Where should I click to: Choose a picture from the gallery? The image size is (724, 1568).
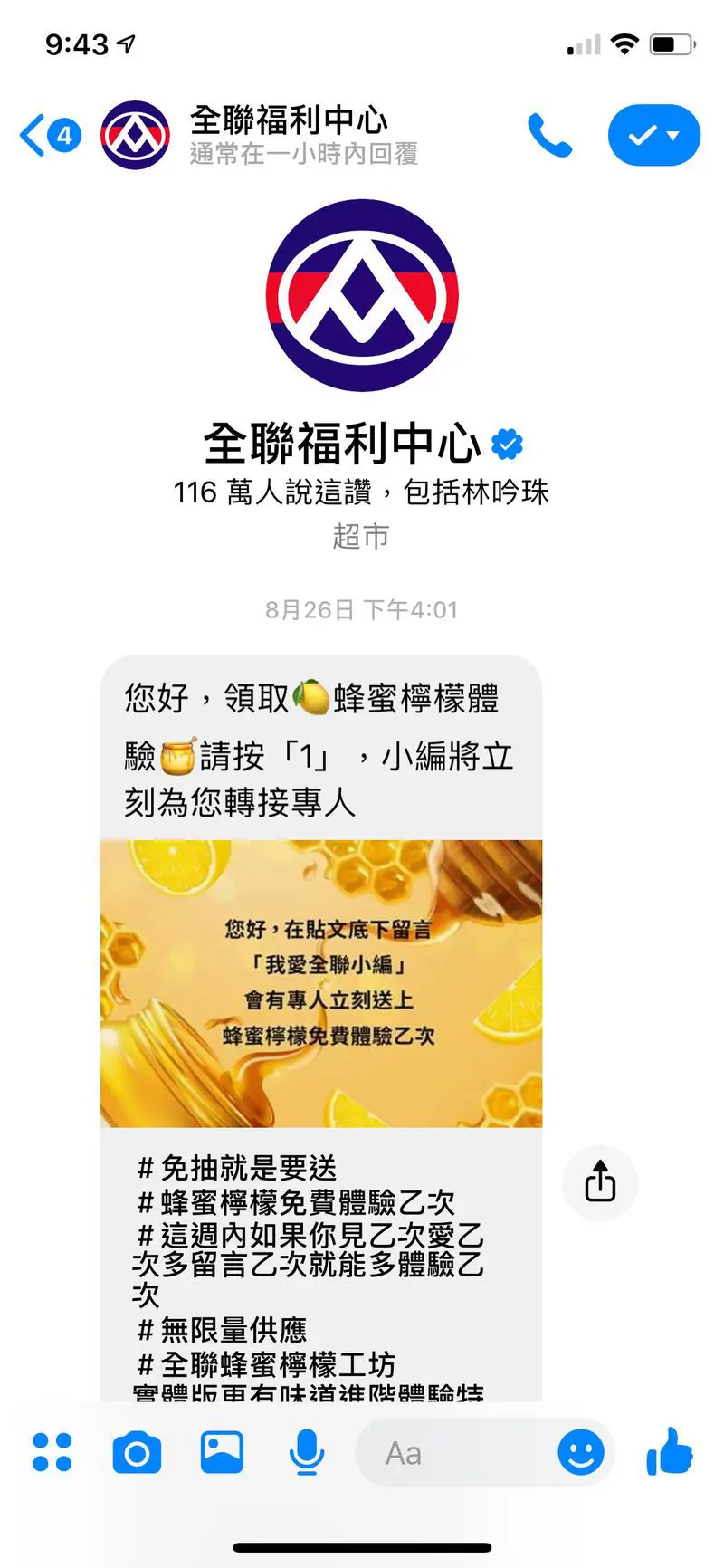click(222, 1452)
